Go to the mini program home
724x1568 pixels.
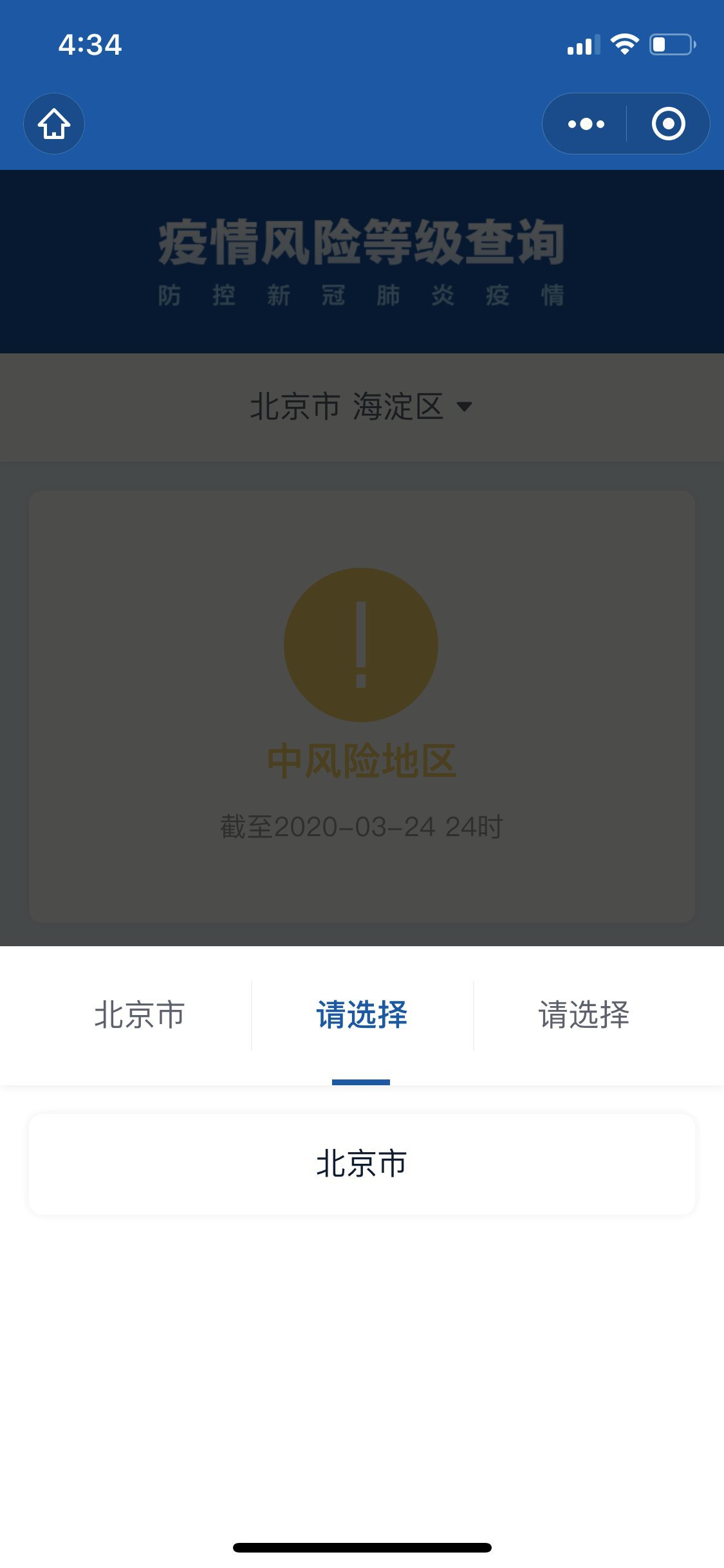(x=54, y=124)
